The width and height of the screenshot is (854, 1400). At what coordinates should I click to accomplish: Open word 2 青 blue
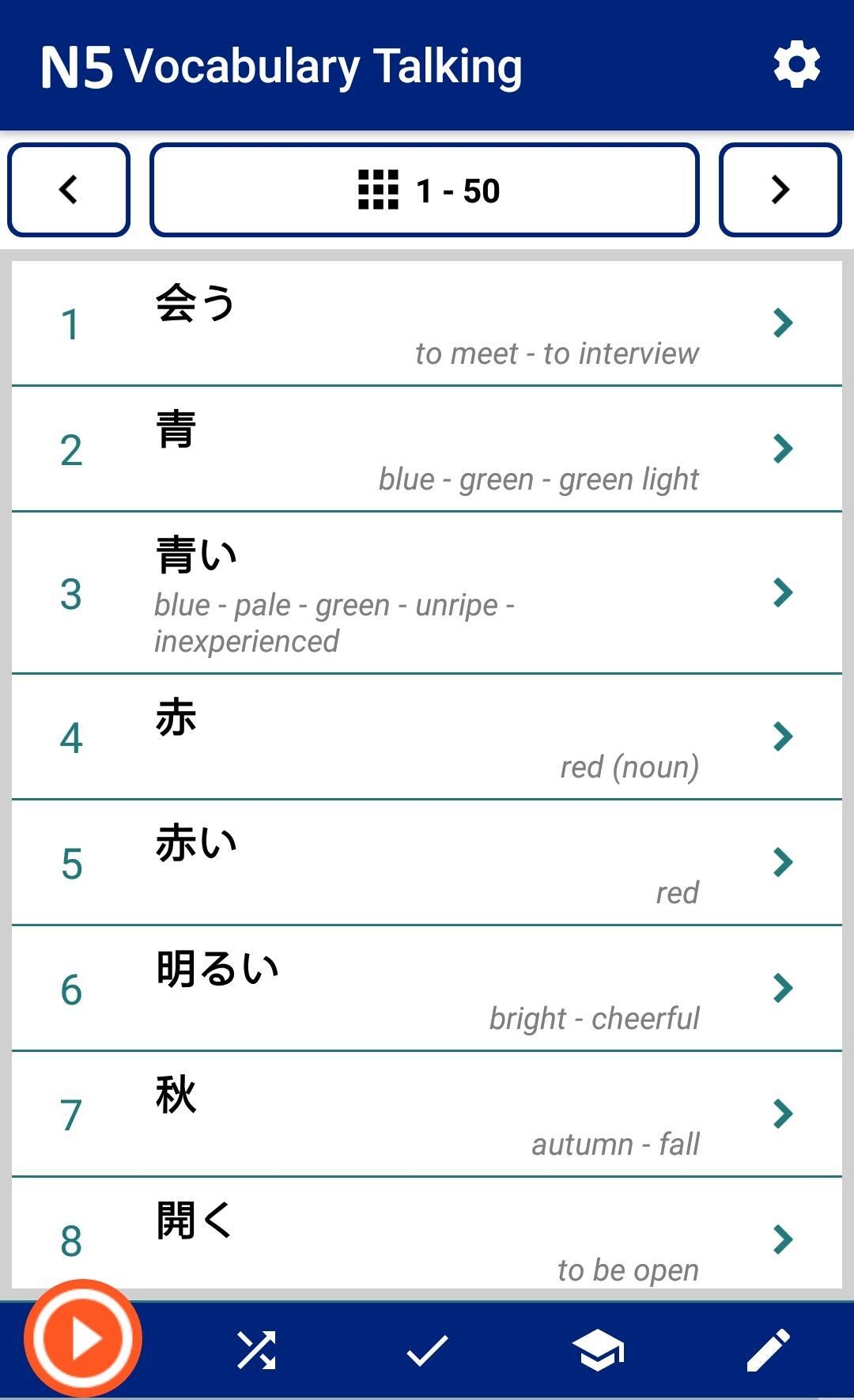click(427, 449)
